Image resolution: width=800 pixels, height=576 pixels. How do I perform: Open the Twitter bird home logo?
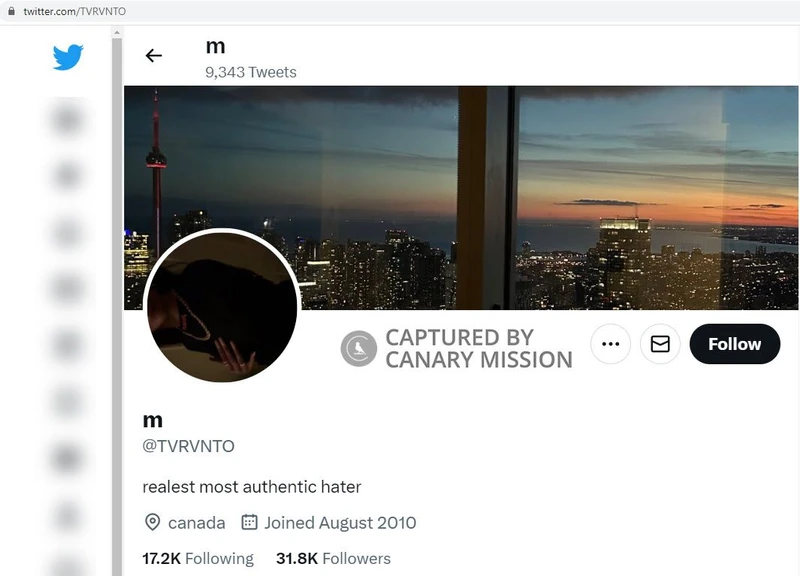click(68, 57)
